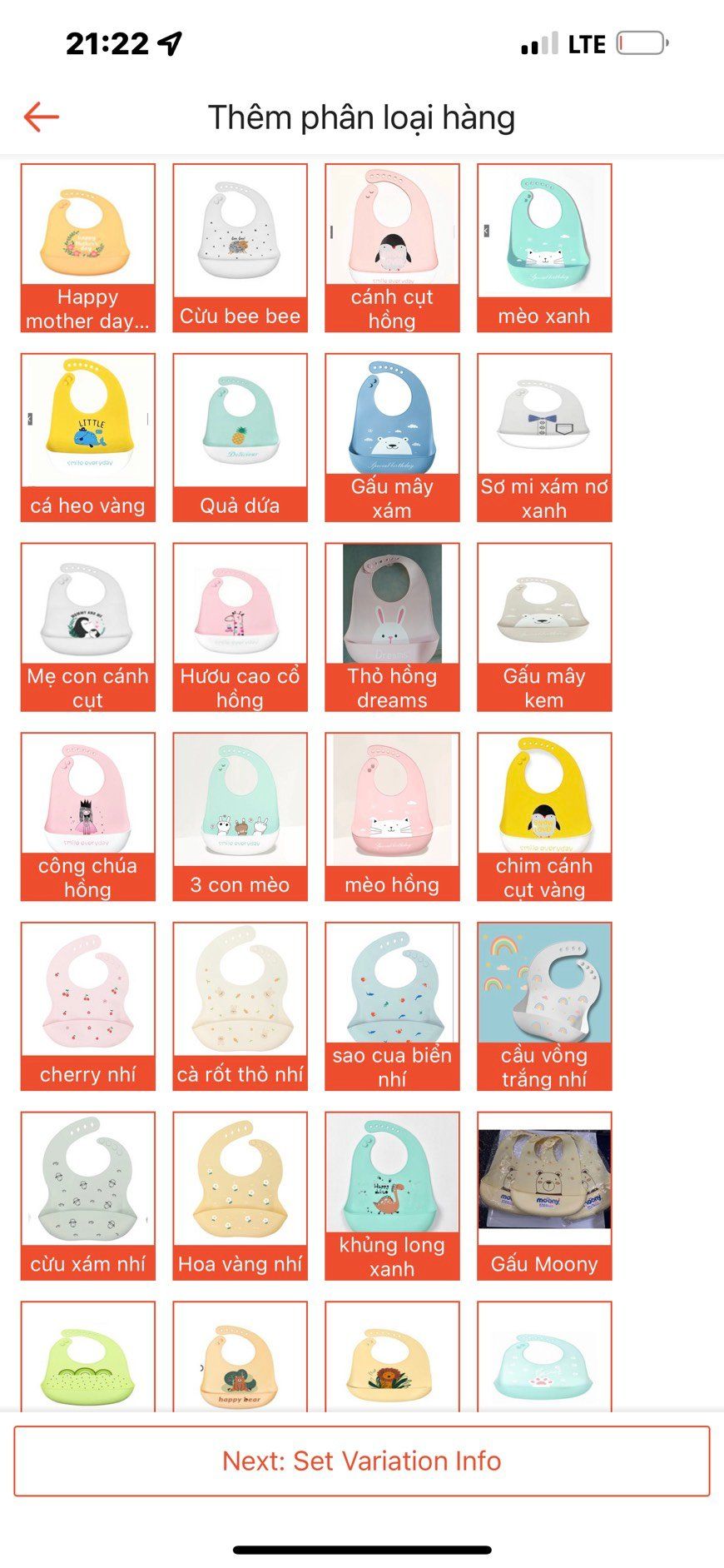Choose the Quả dứa variation
This screenshot has width=724, height=1568.
(x=240, y=438)
